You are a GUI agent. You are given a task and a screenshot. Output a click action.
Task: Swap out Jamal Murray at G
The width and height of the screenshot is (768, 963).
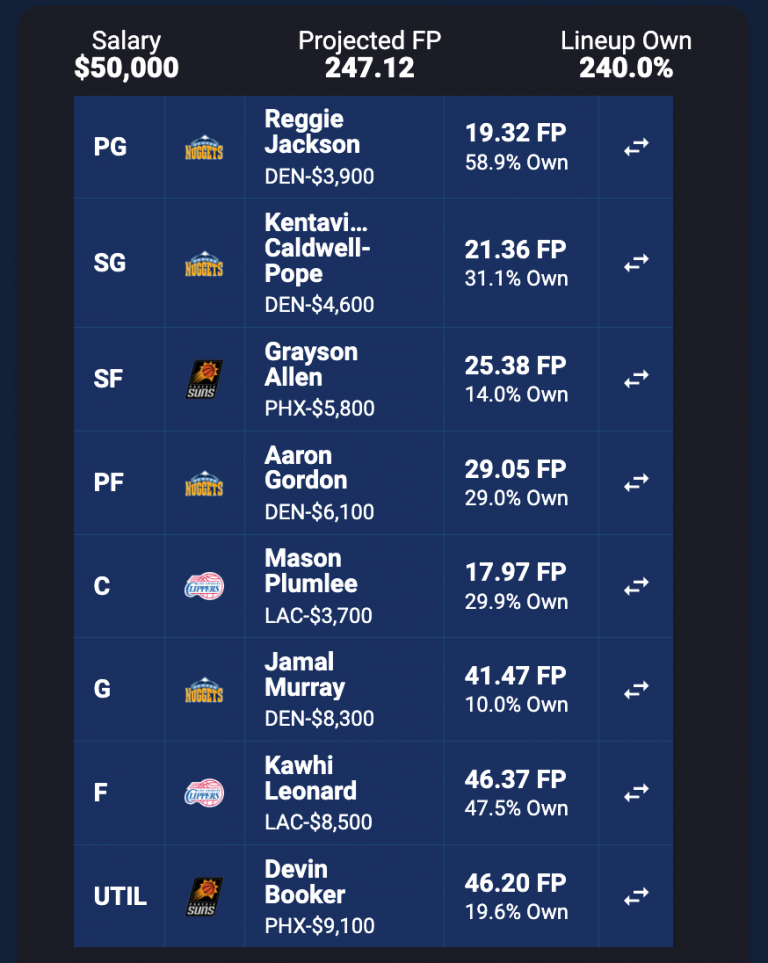tap(636, 689)
